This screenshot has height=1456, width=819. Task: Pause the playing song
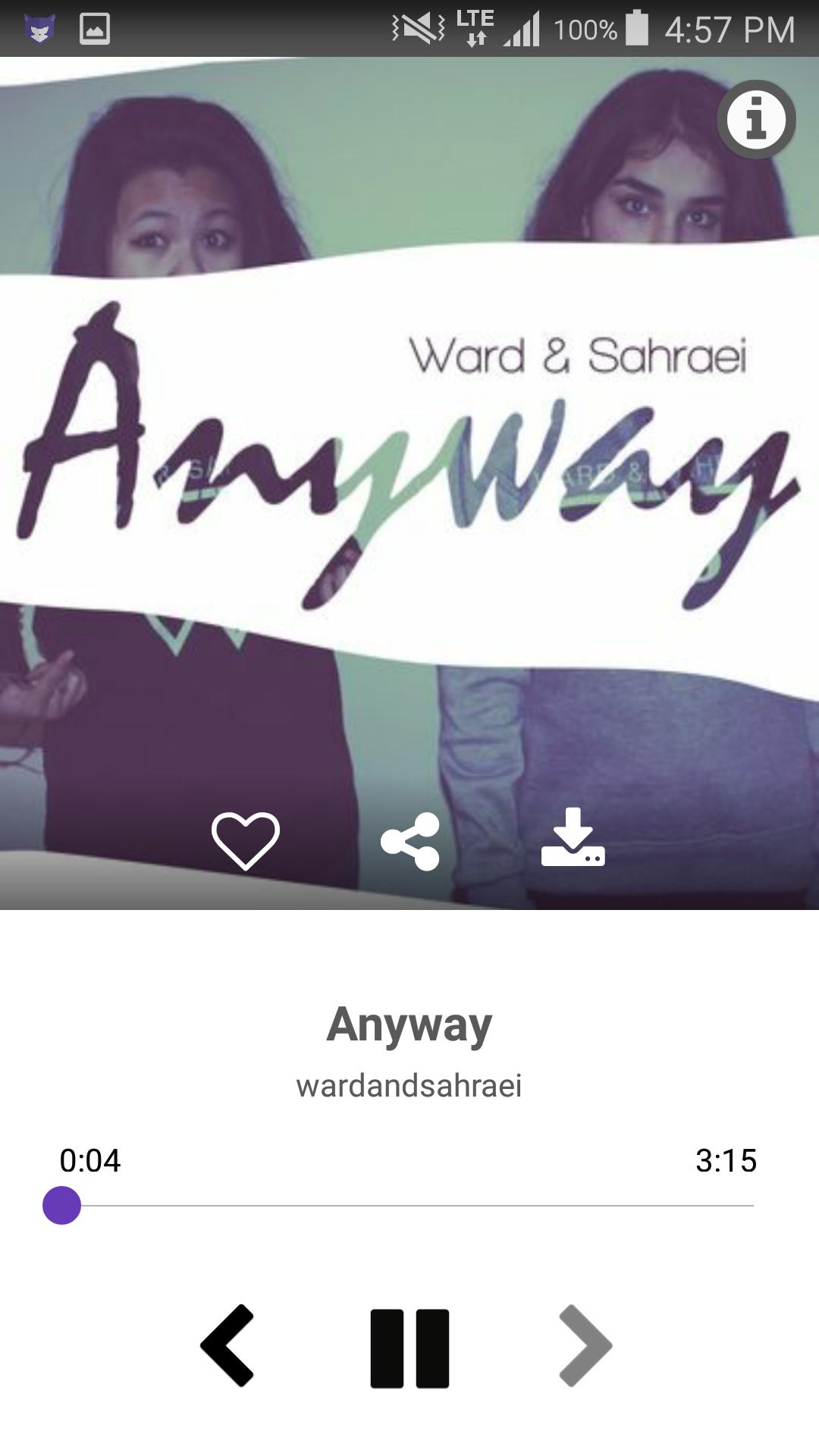[x=409, y=1348]
